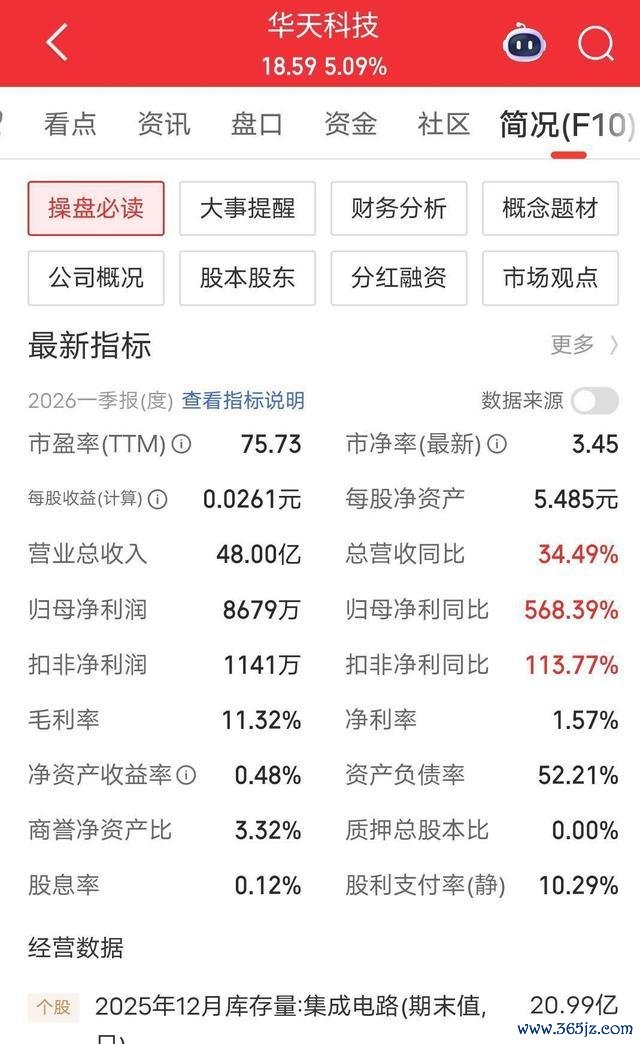The image size is (640, 1044).
Task: Open the robot assistant icon
Action: coord(524,43)
